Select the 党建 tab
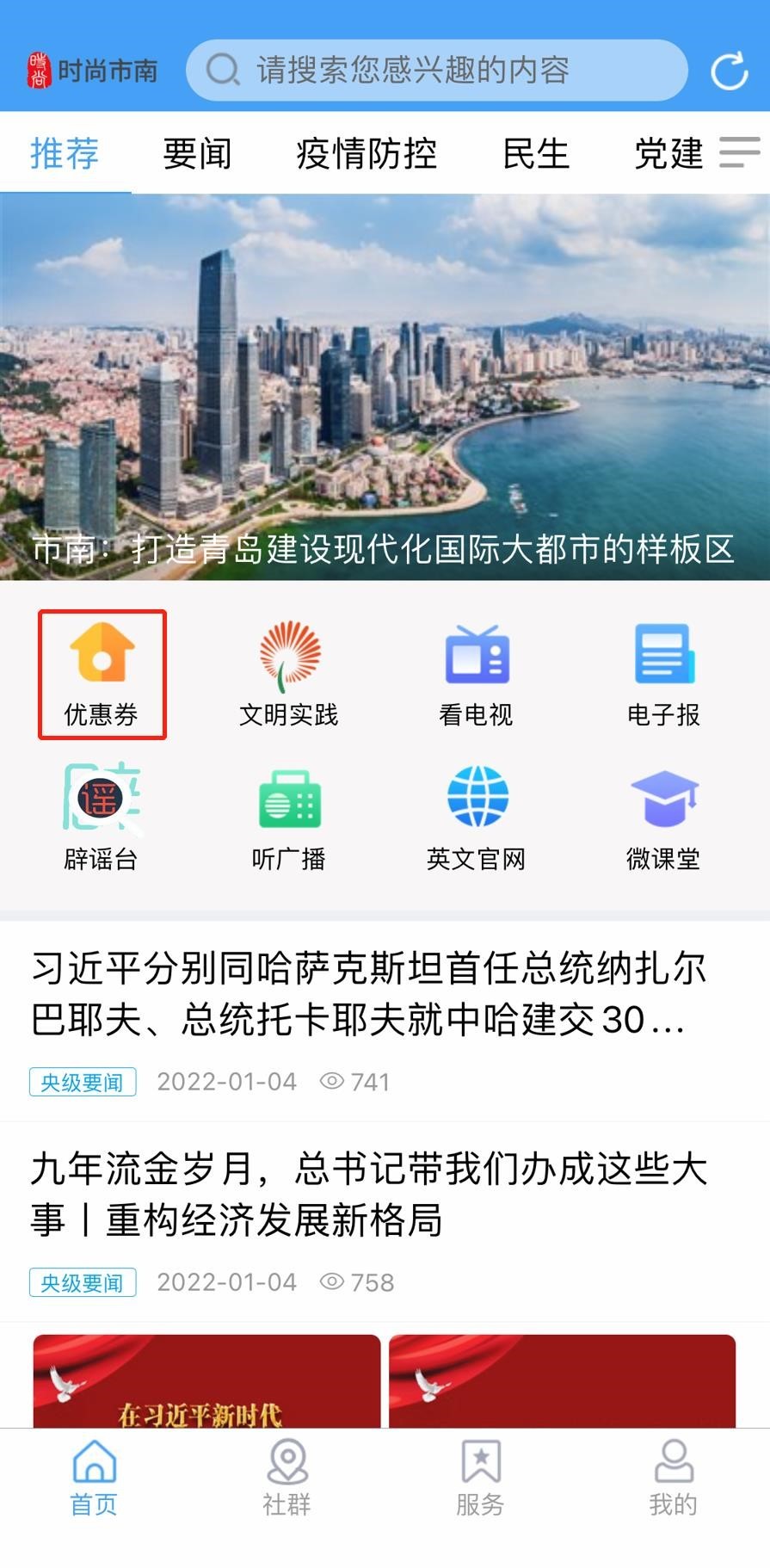Image resolution: width=770 pixels, height=1568 pixels. (x=668, y=154)
